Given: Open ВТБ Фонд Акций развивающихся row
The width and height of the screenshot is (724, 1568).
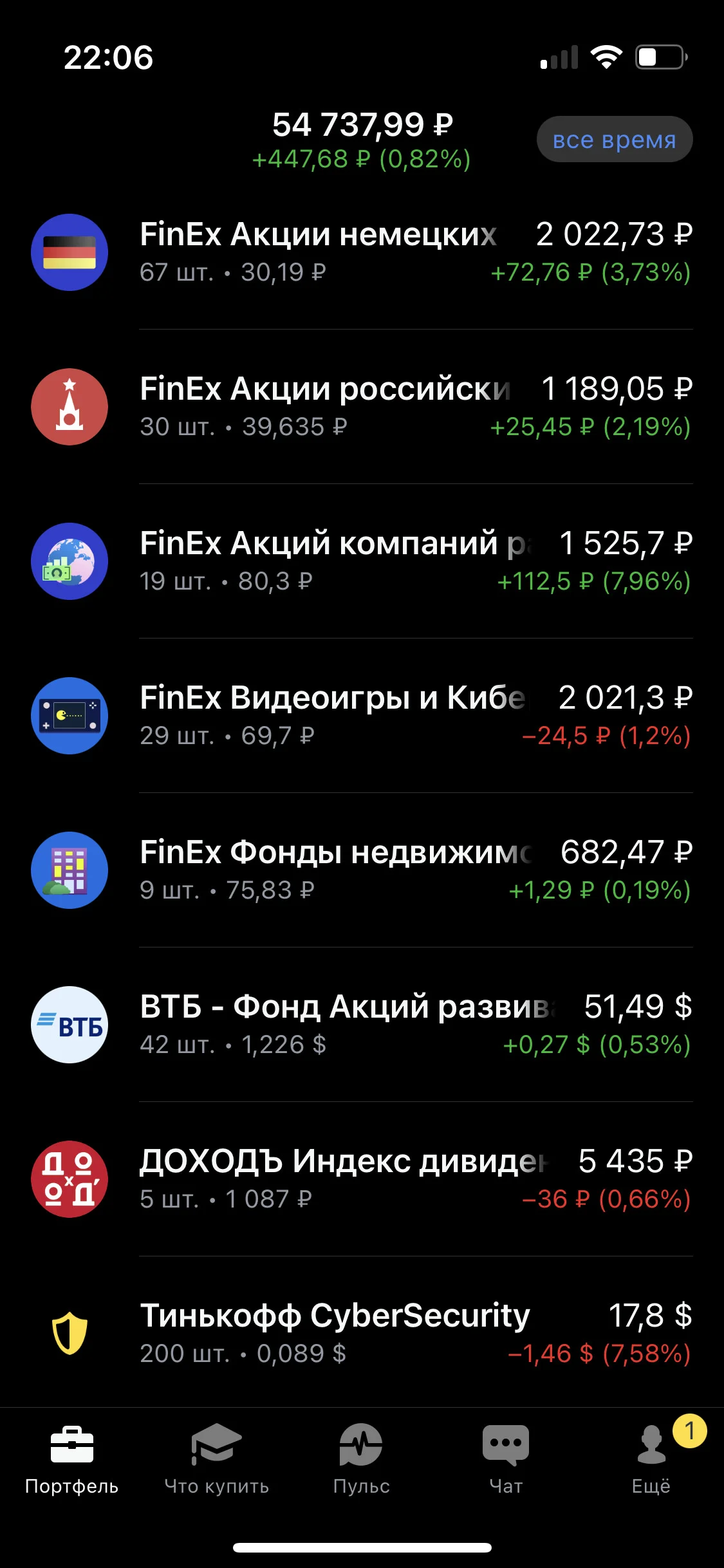Looking at the screenshot, I should 362,1025.
